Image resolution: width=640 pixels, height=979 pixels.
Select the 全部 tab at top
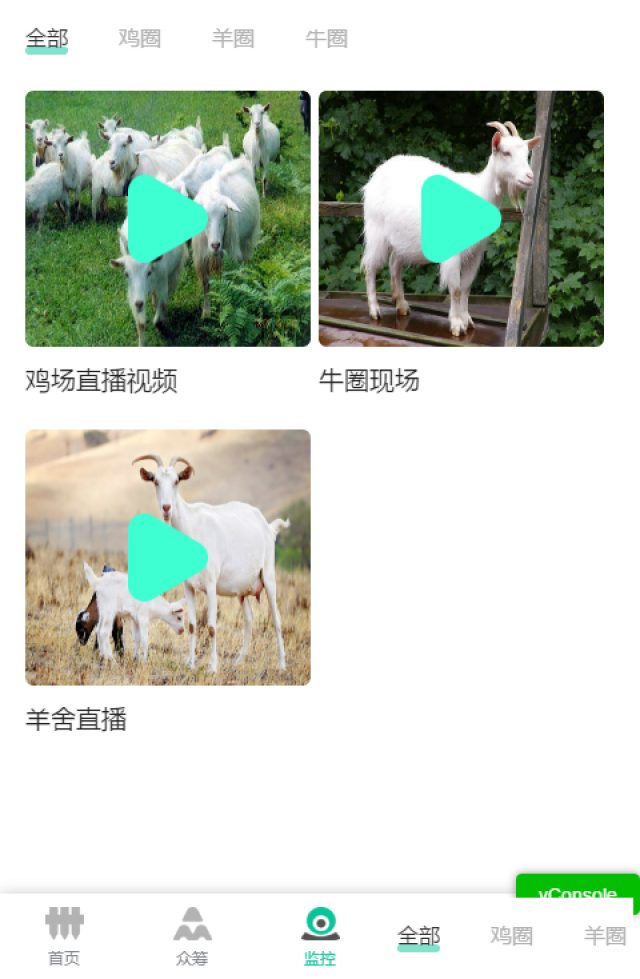click(46, 39)
